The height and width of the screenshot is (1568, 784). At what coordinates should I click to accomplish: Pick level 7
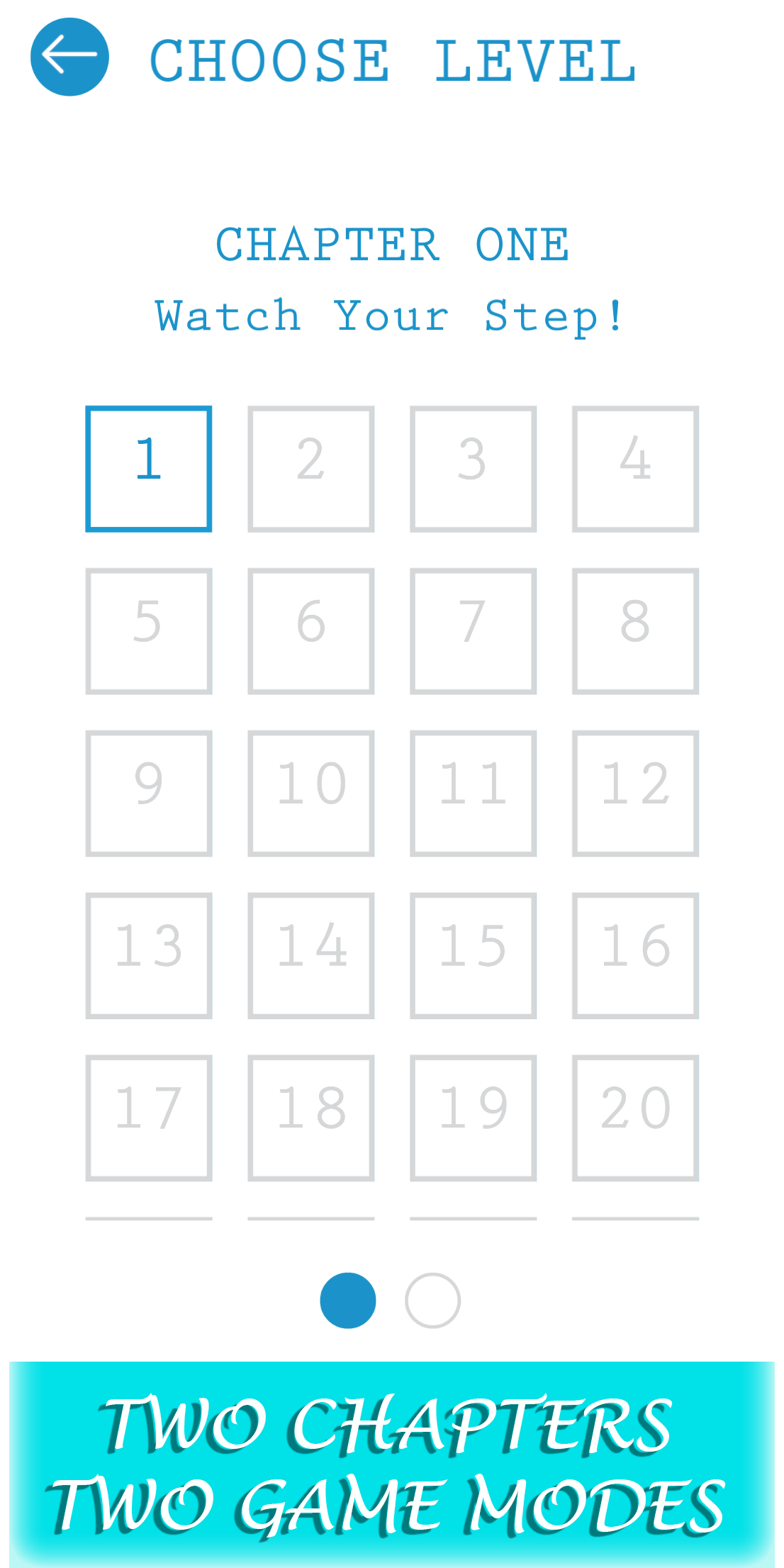click(473, 631)
